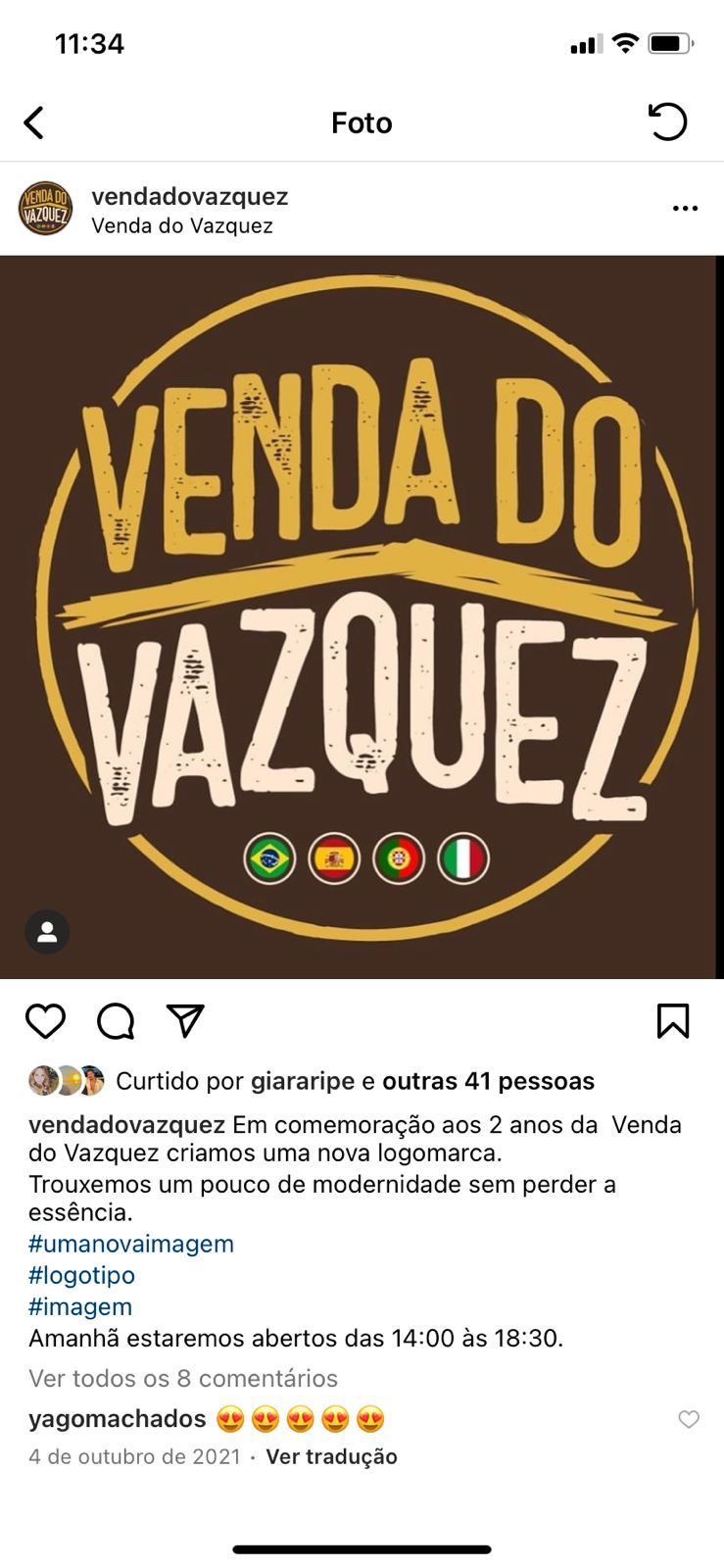
Task: Open the post's three-dot options menu
Action: point(685,209)
